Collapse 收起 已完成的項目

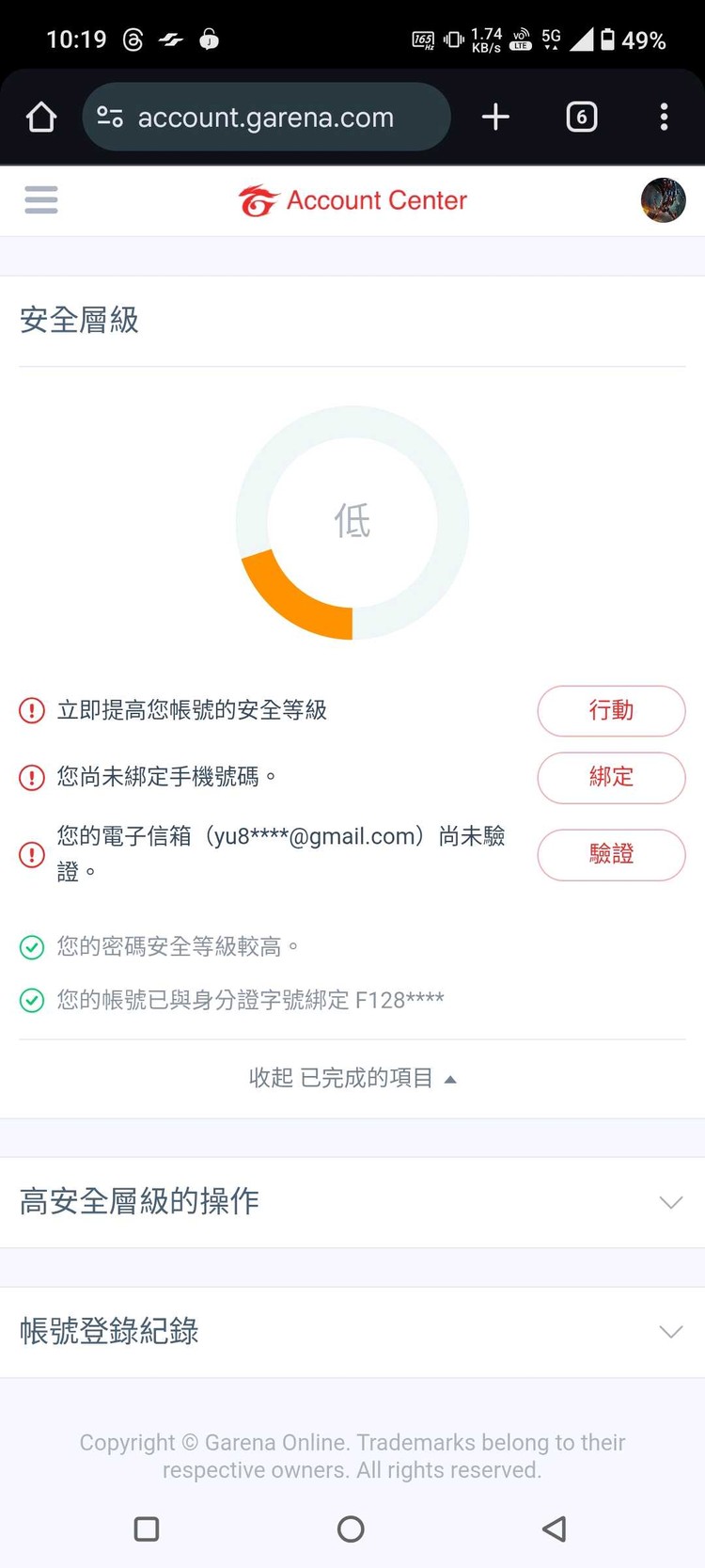click(352, 1078)
